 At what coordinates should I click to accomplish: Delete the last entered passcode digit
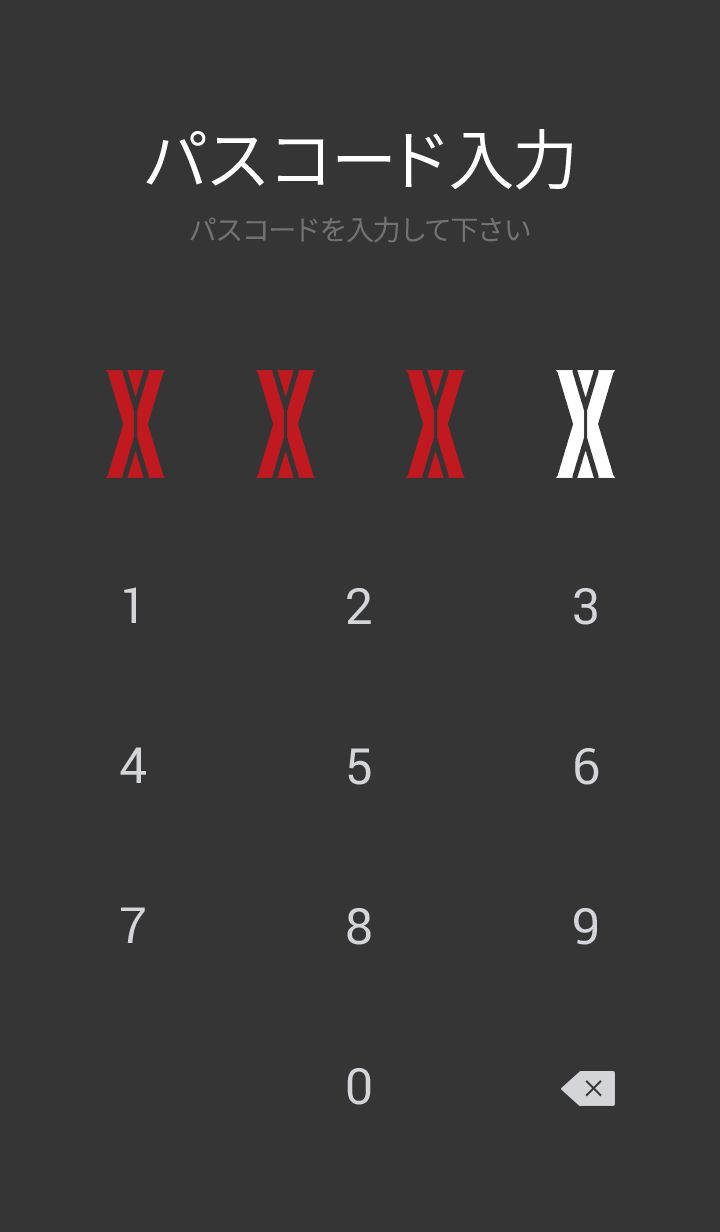[x=588, y=1088]
